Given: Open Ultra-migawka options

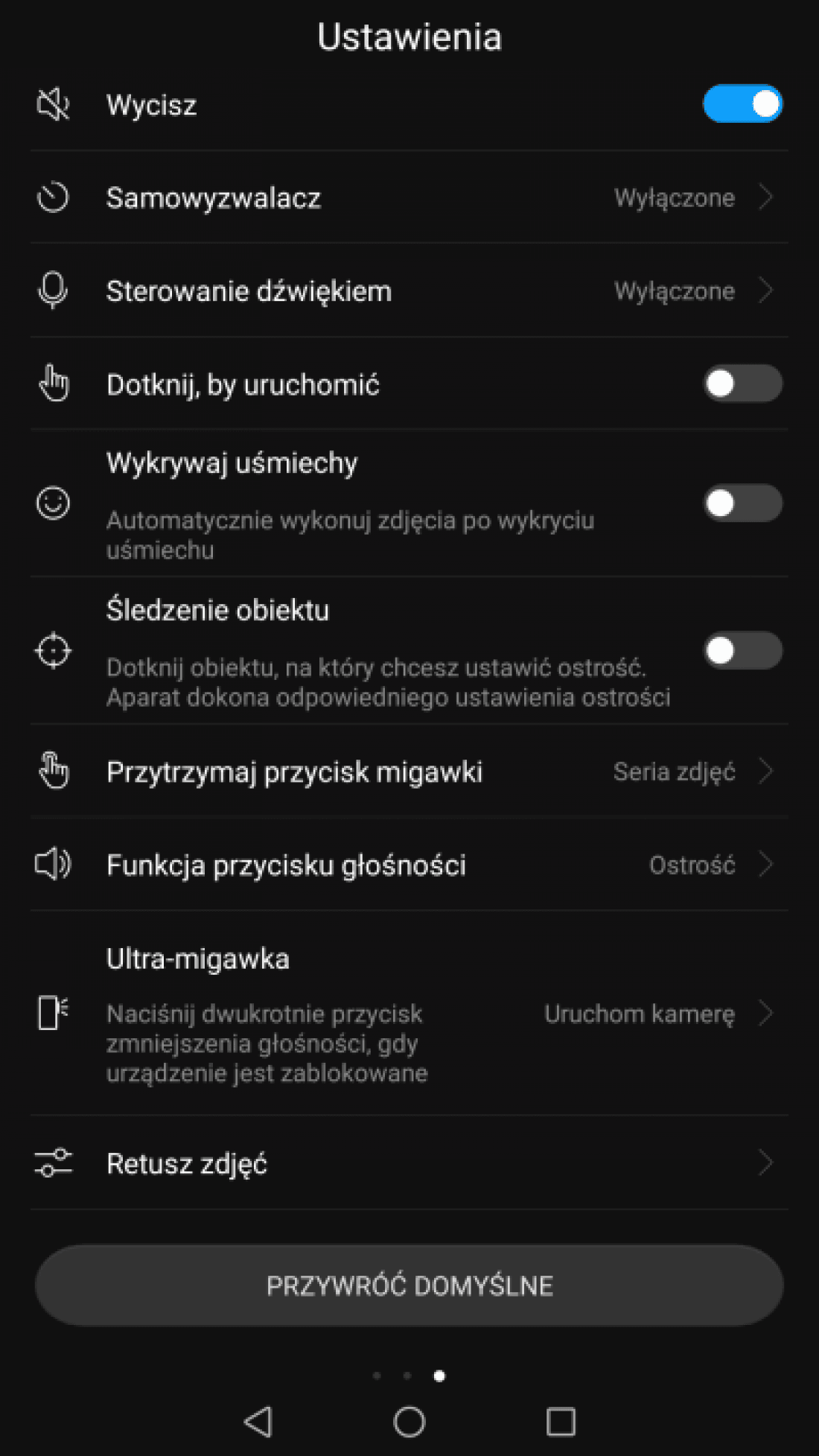Looking at the screenshot, I should pyautogui.click(x=409, y=1014).
